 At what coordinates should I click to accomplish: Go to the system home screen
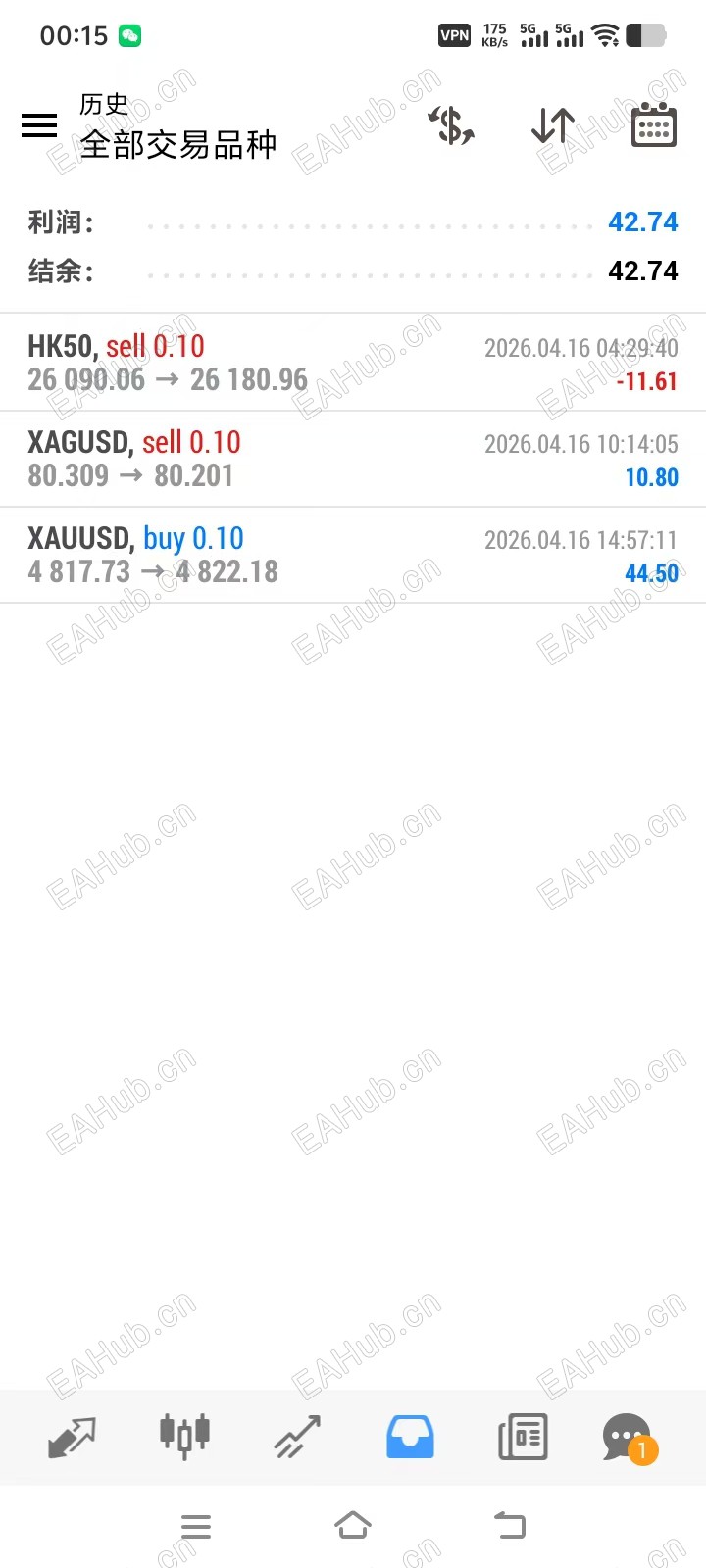(353, 1526)
